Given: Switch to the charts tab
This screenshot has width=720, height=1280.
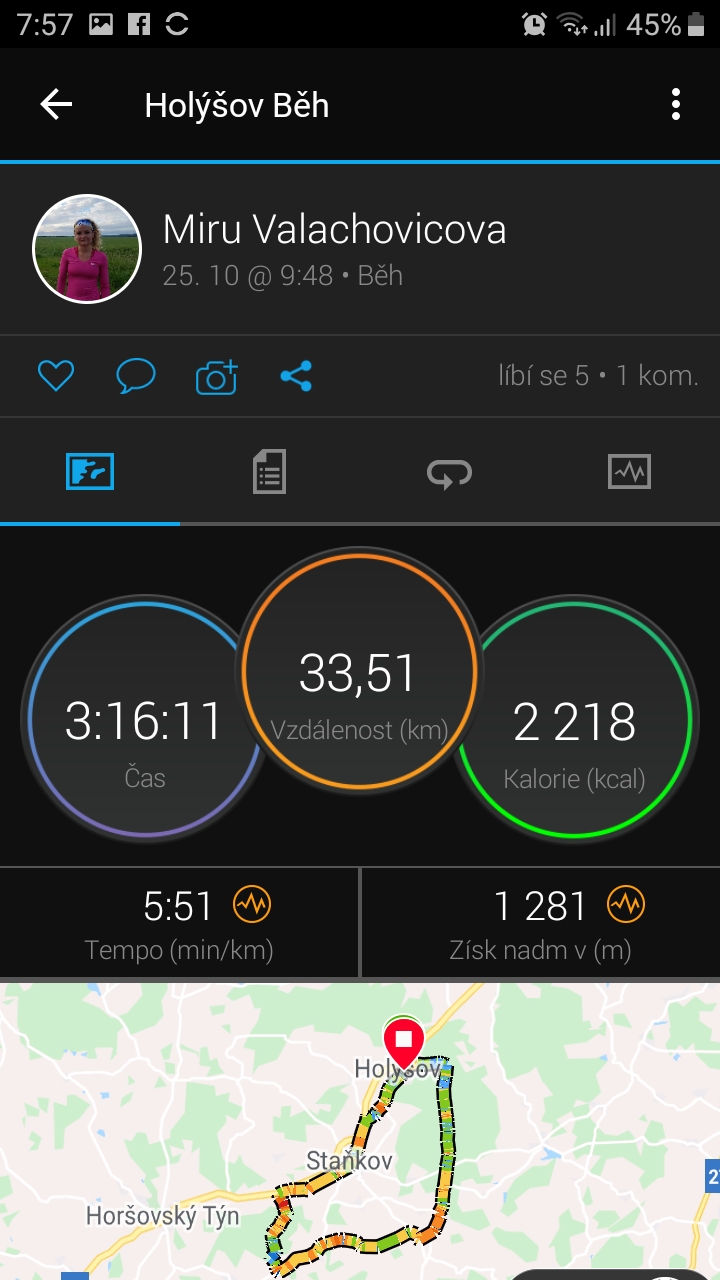Looking at the screenshot, I should 629,471.
